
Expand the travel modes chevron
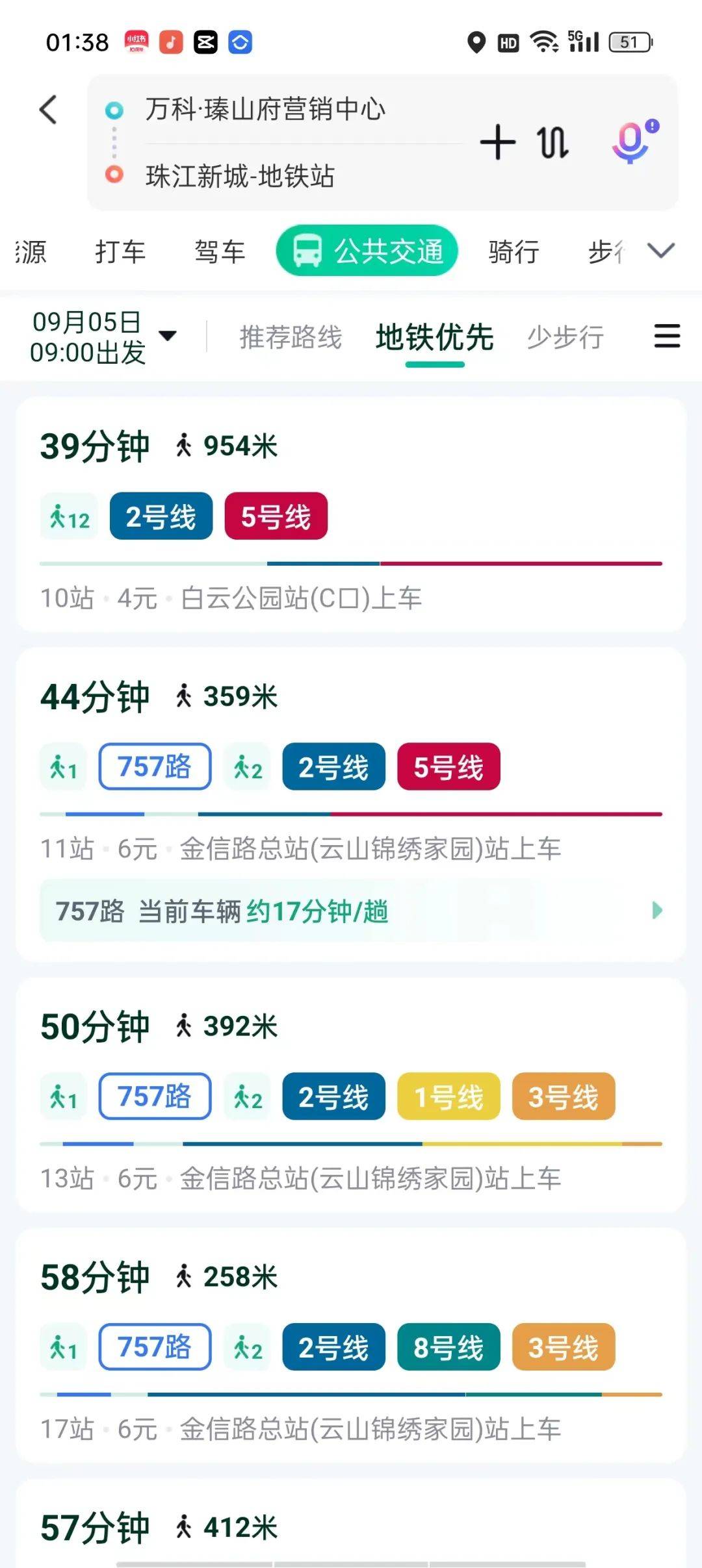tap(661, 251)
